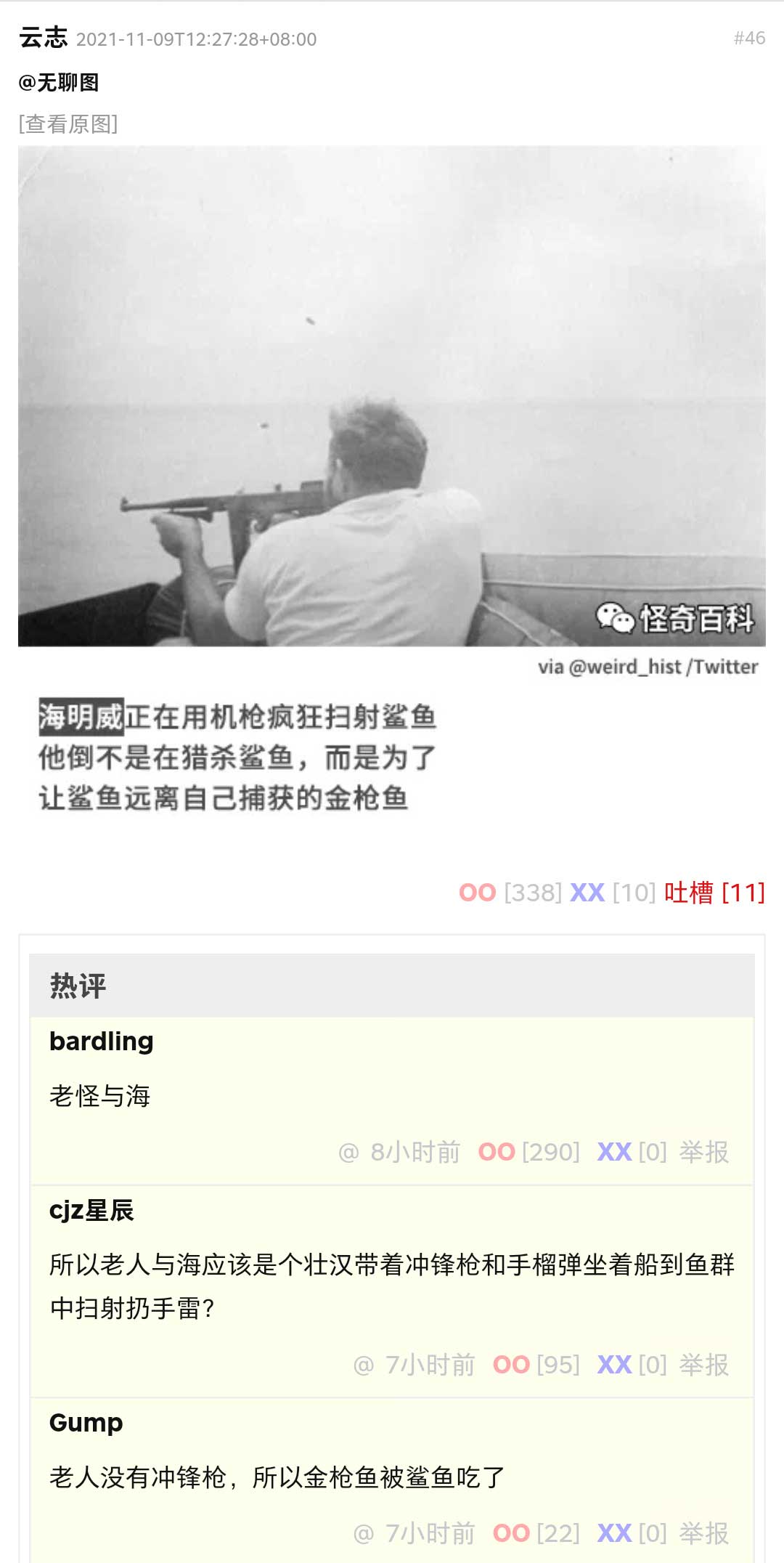Open the #46 post permalink

click(749, 38)
